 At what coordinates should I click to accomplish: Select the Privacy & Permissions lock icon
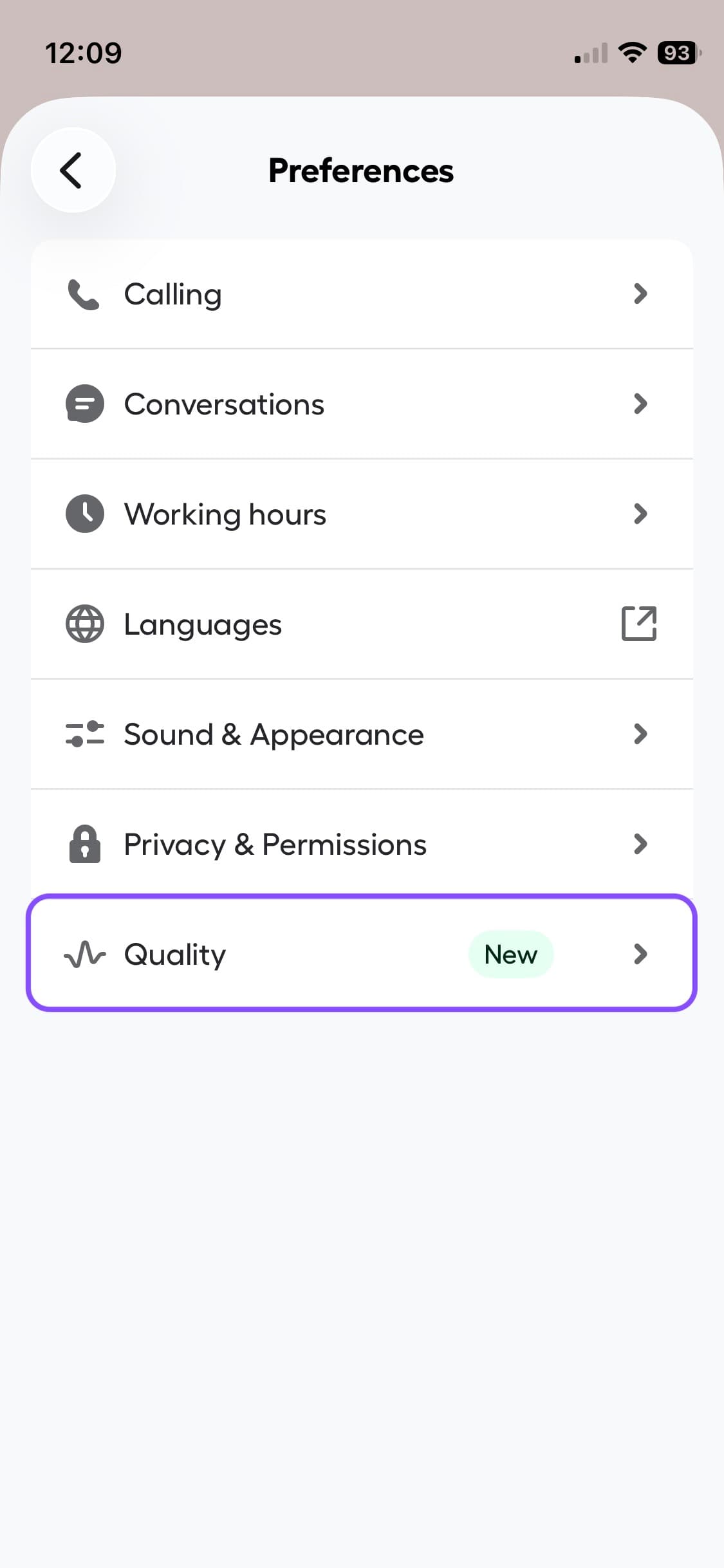tap(84, 844)
